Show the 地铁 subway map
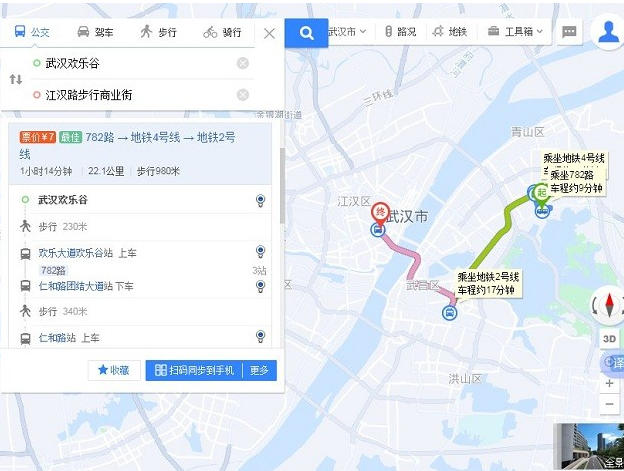 pos(449,32)
